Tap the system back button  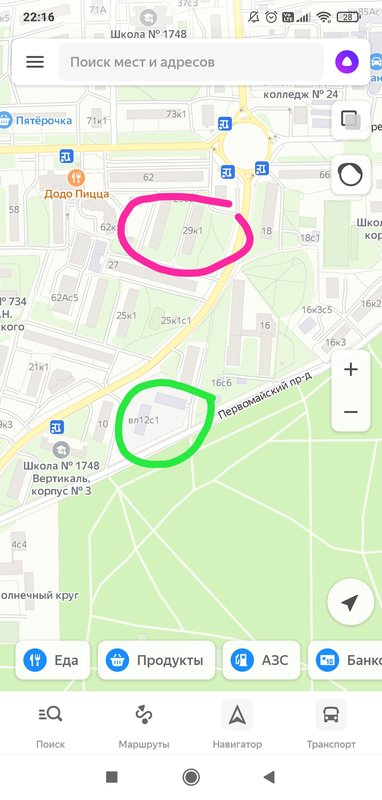pos(270,777)
